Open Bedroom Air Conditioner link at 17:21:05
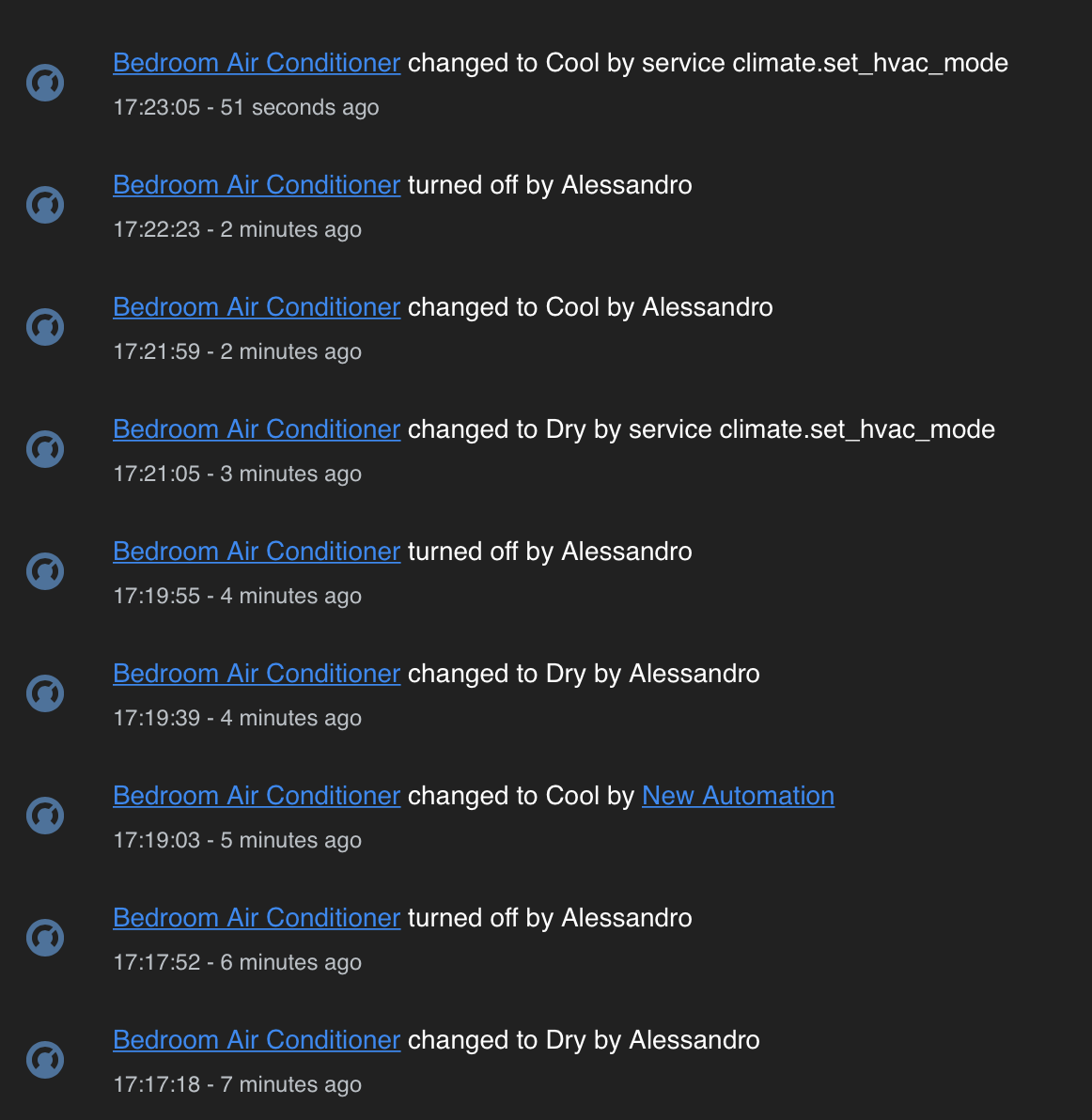 click(x=257, y=429)
